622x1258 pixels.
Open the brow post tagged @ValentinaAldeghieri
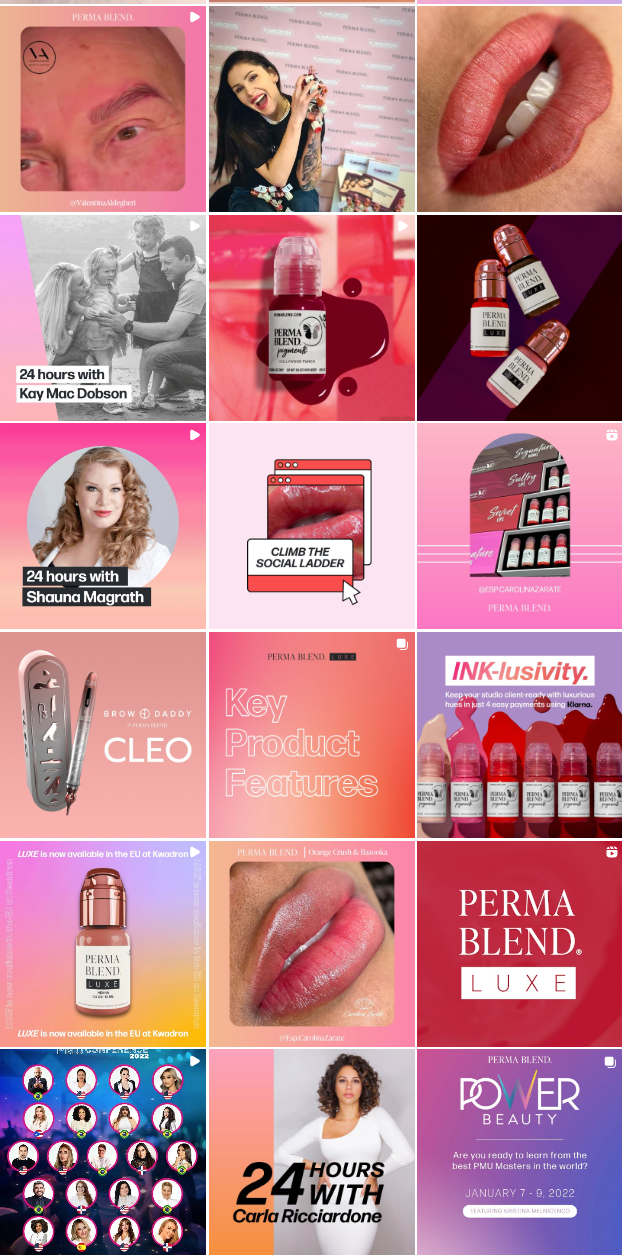click(103, 108)
